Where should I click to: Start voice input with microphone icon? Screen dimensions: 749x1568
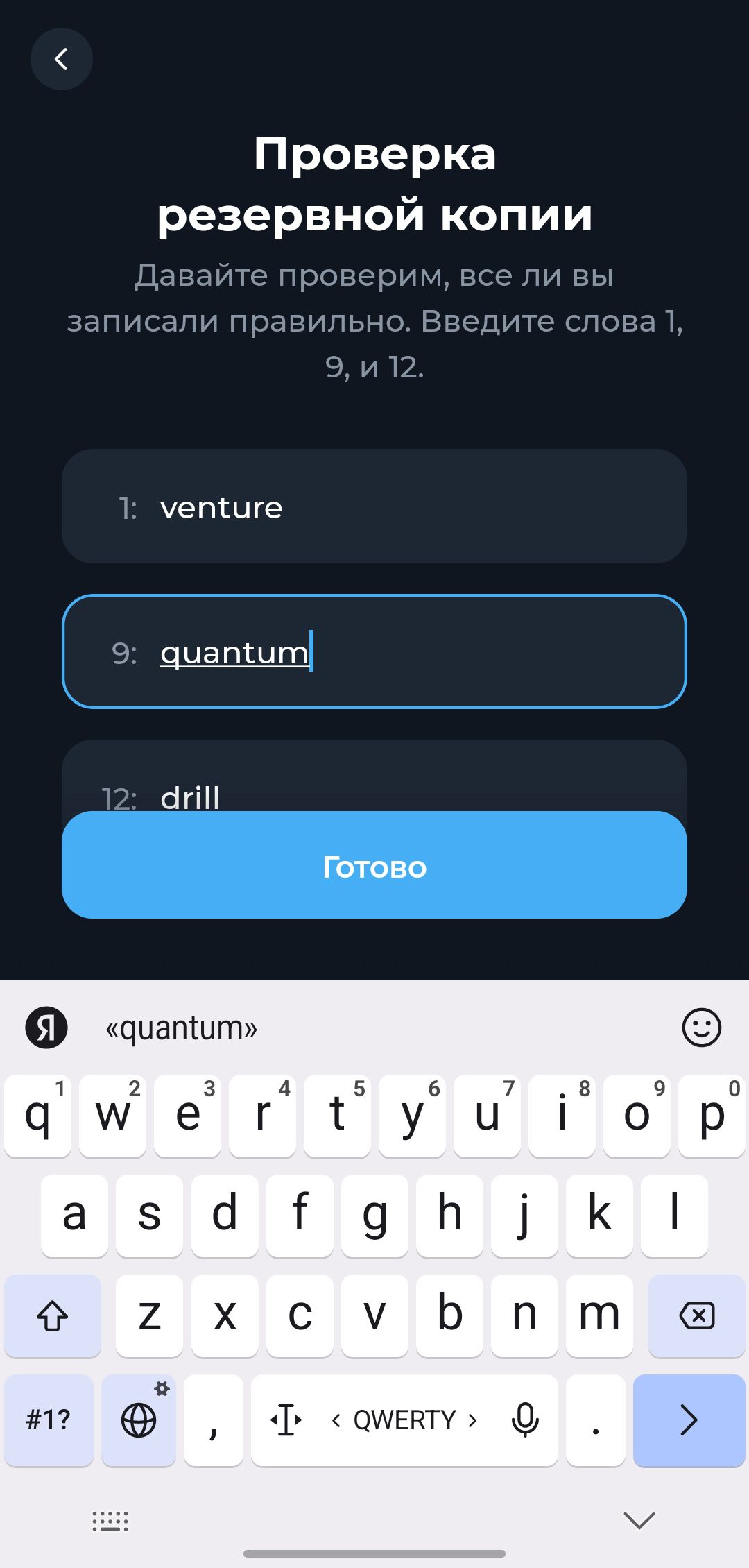click(525, 1420)
